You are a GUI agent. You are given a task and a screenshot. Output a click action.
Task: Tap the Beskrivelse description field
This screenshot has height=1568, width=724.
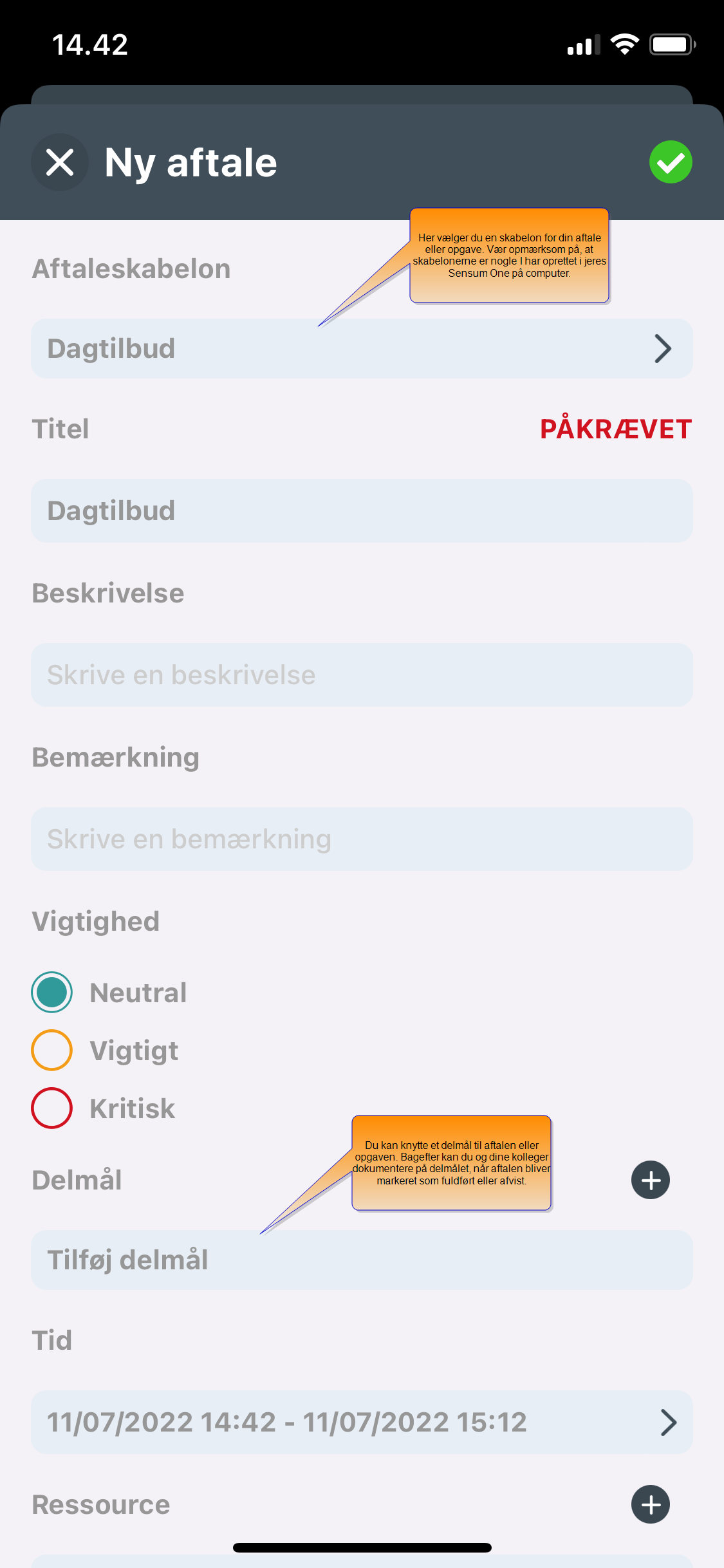coord(362,675)
